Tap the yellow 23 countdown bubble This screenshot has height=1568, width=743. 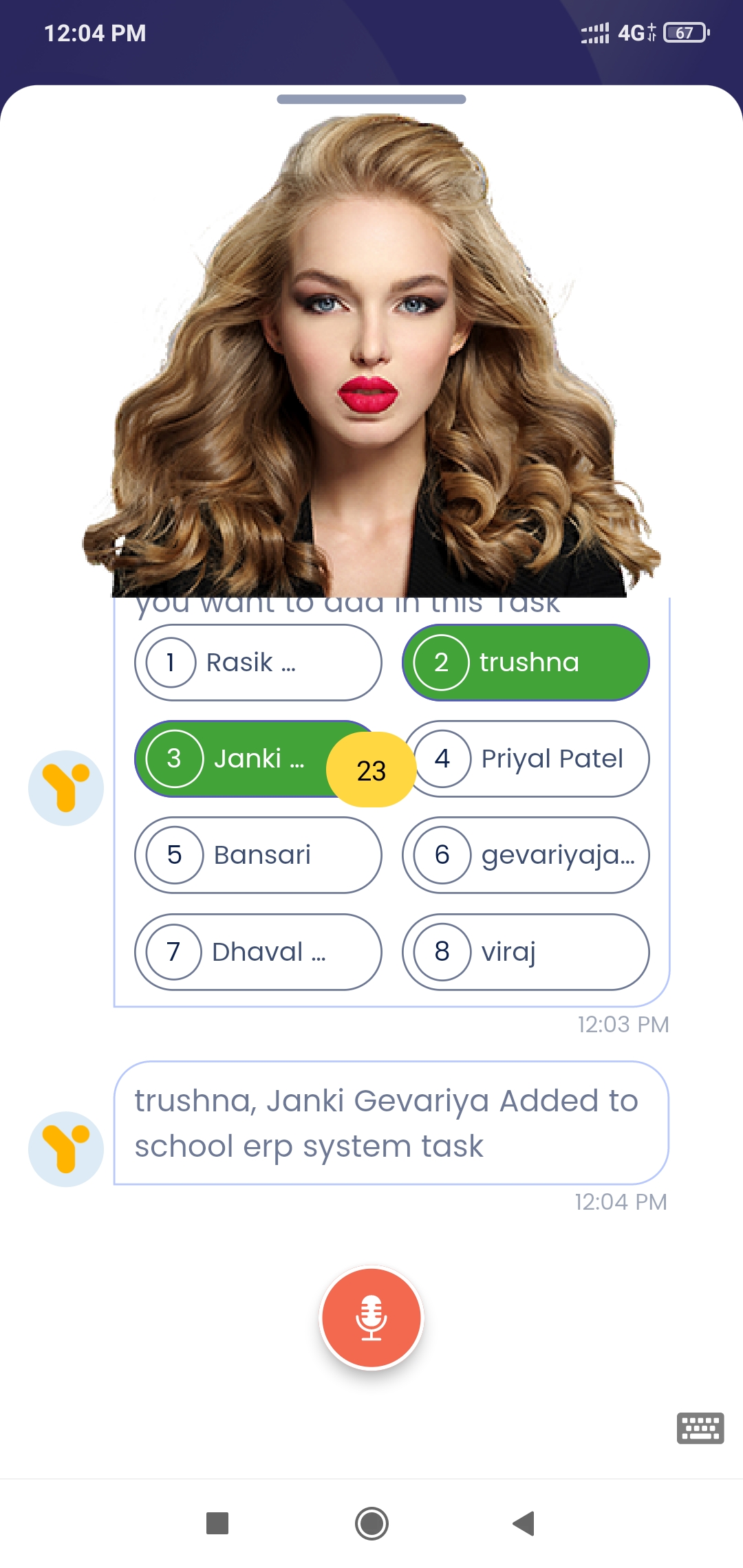[x=371, y=770]
